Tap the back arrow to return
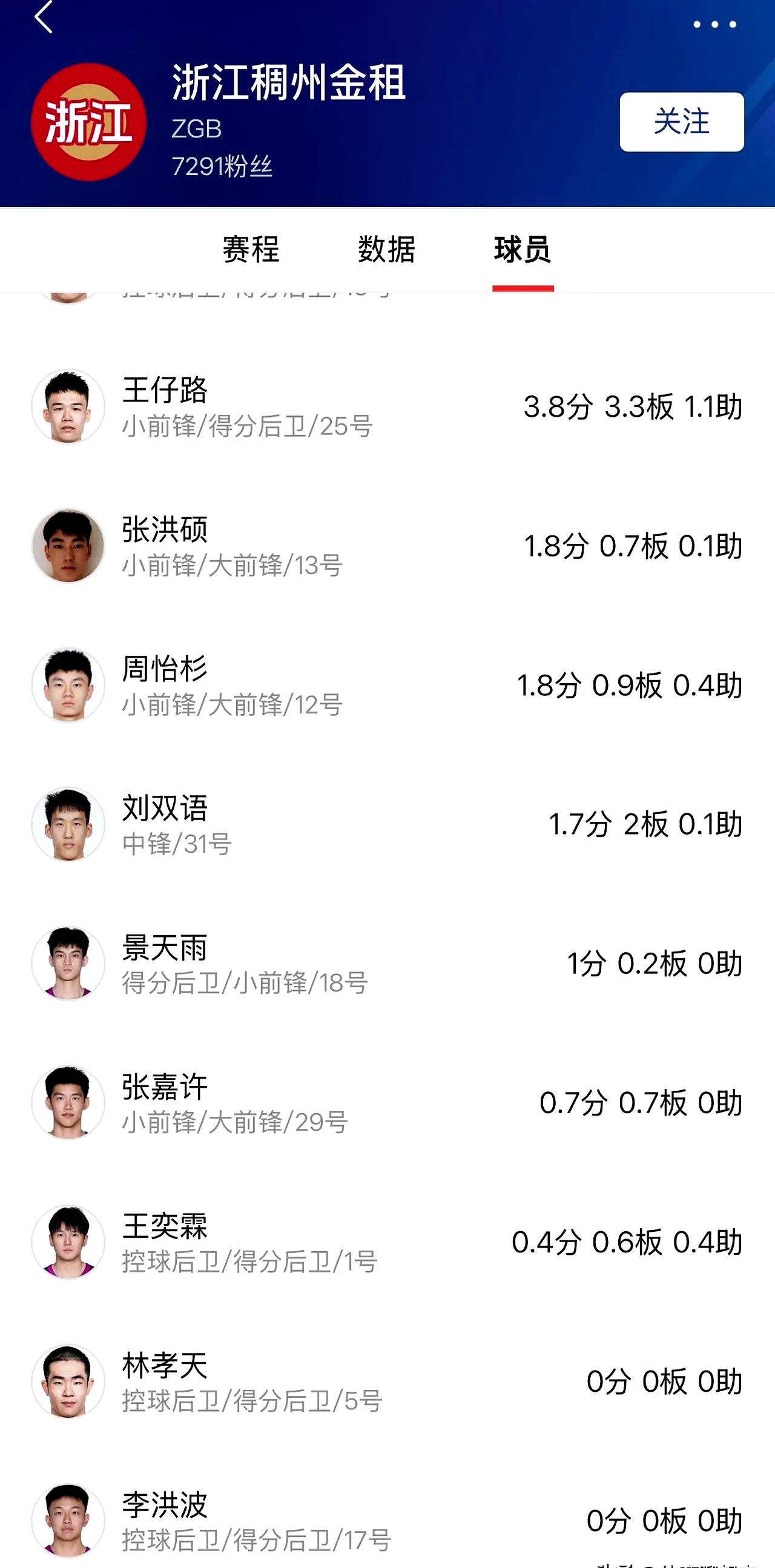Screen dimensions: 775x1568 pos(41,19)
